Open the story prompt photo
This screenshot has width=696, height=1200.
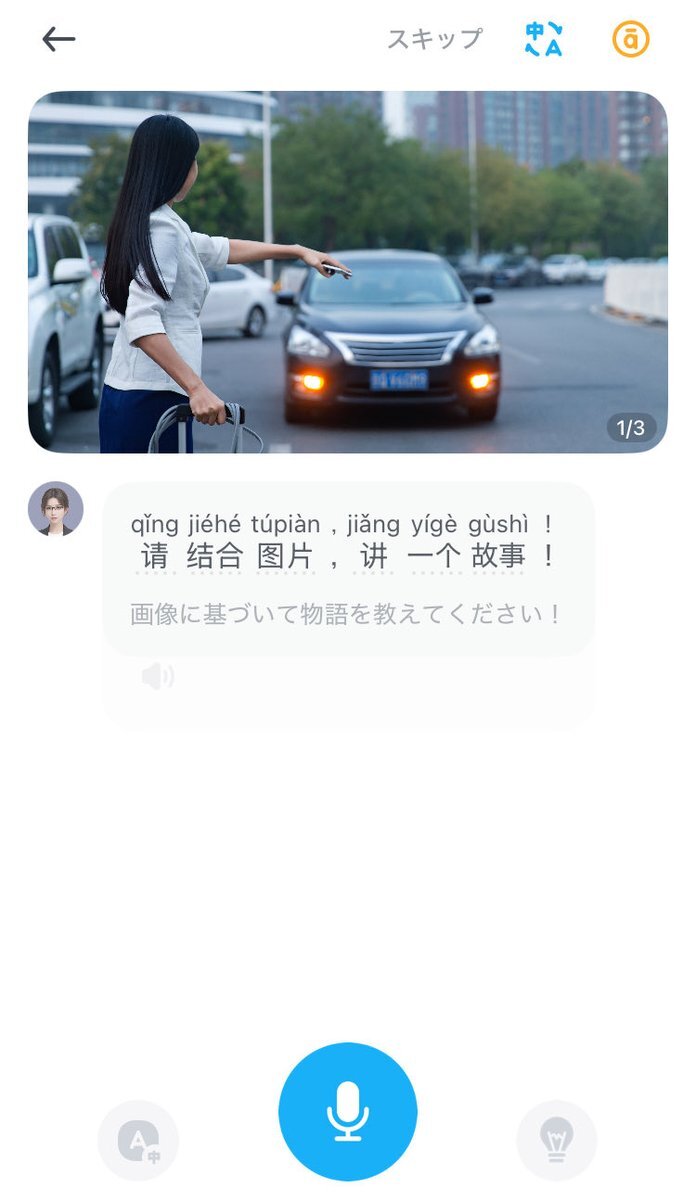(x=348, y=272)
